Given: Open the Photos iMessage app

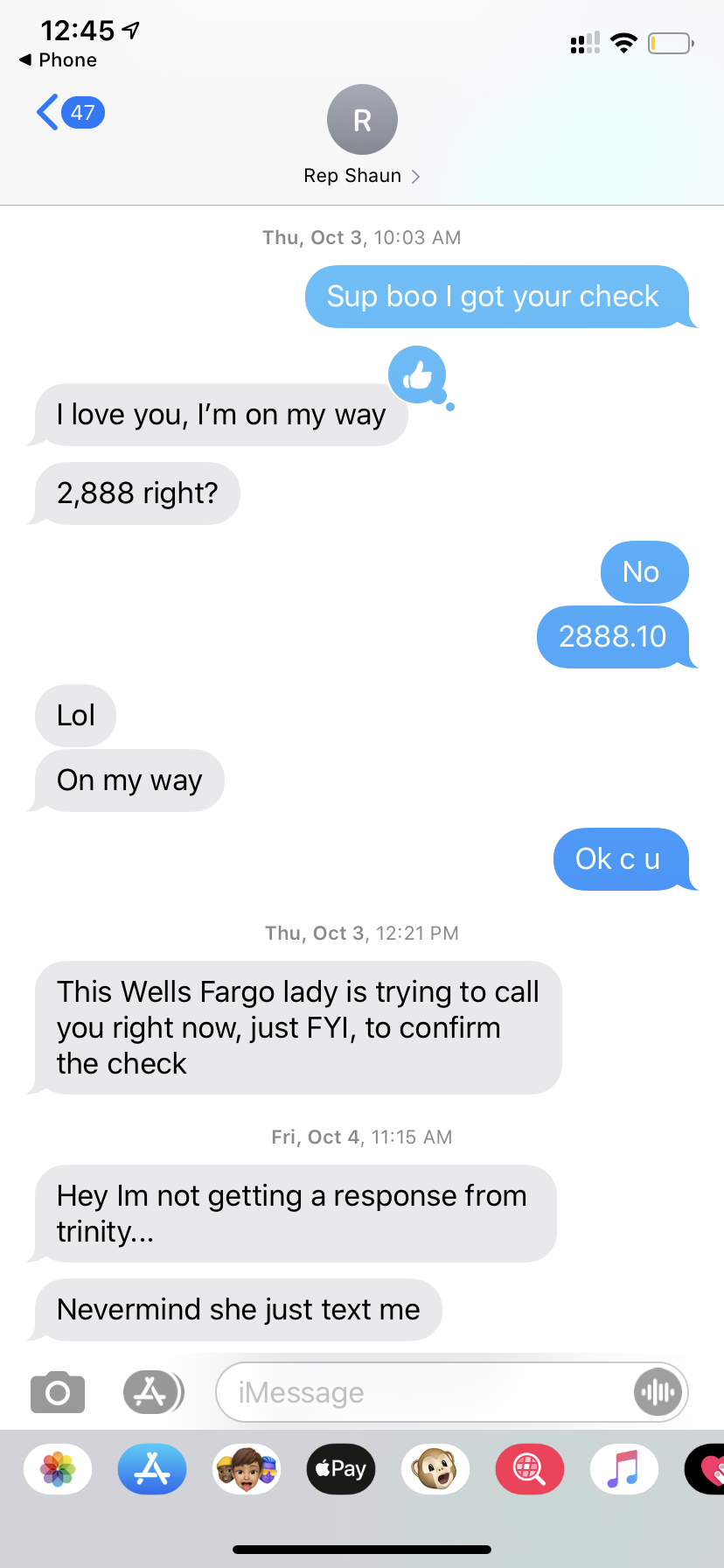Looking at the screenshot, I should pyautogui.click(x=58, y=1469).
